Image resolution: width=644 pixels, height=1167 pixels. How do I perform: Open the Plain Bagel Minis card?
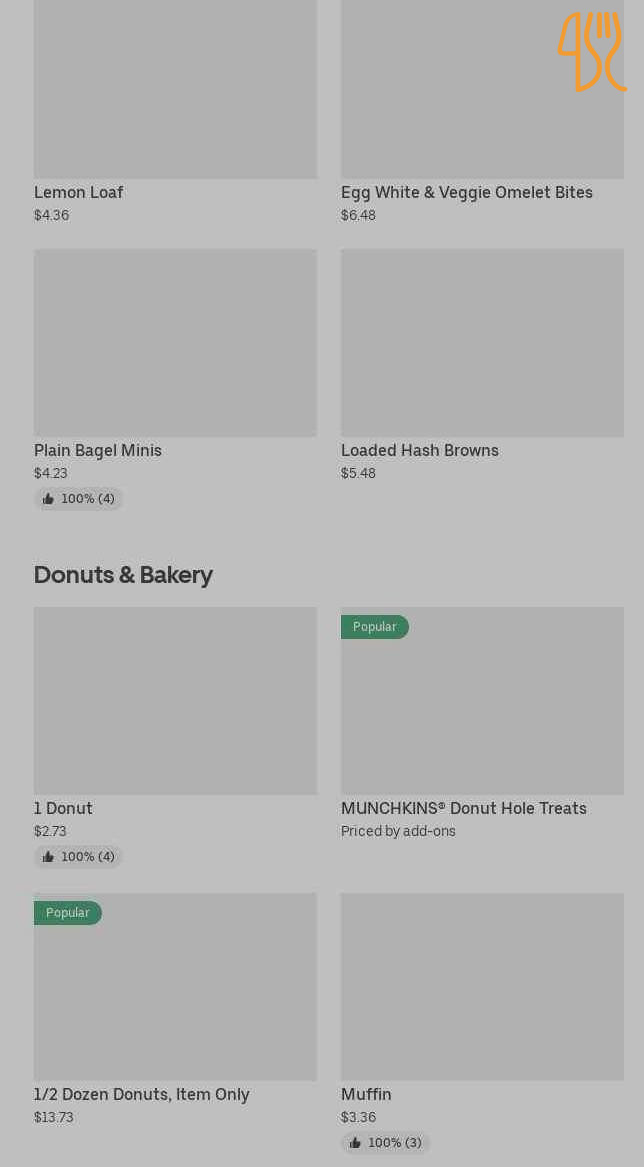(175, 380)
